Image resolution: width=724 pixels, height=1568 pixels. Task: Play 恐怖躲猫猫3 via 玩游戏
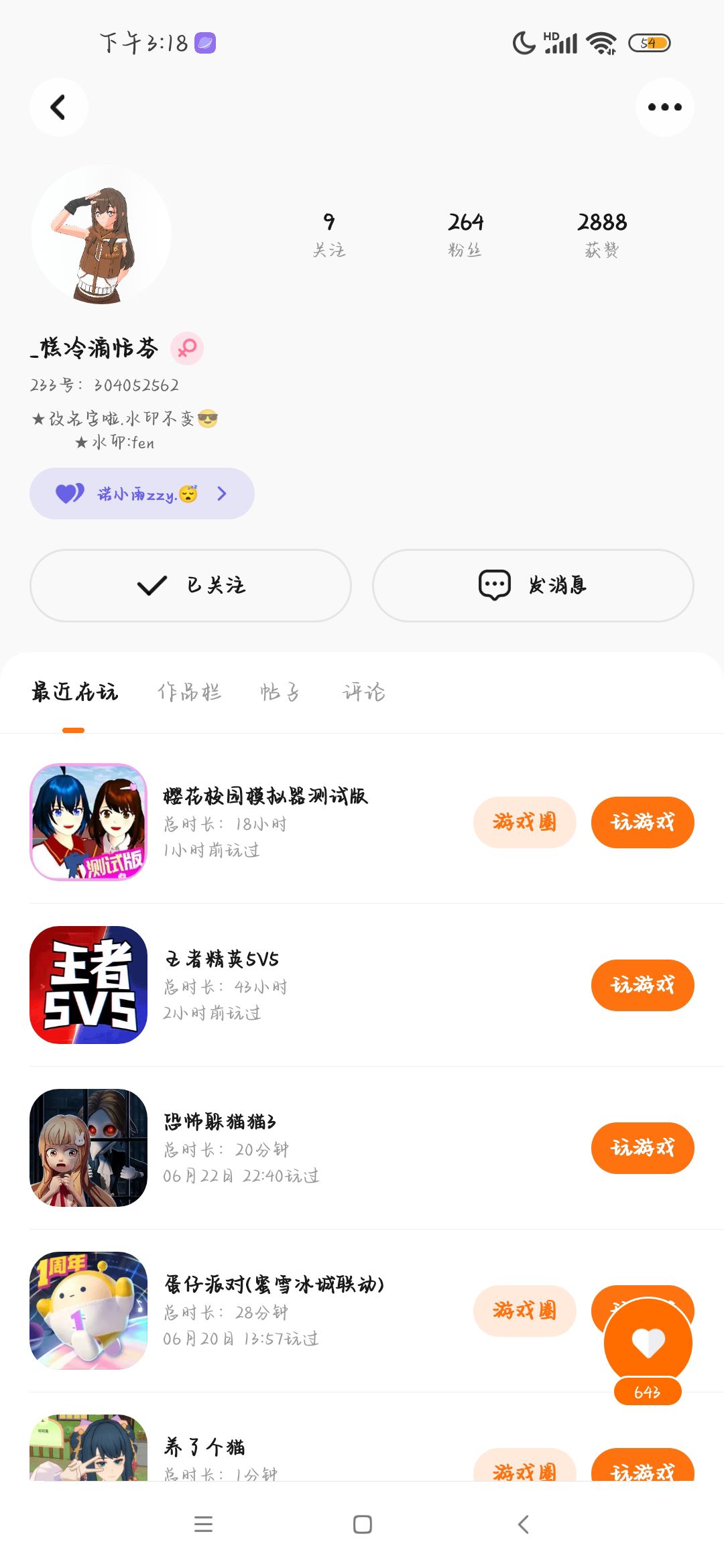pyautogui.click(x=642, y=1148)
